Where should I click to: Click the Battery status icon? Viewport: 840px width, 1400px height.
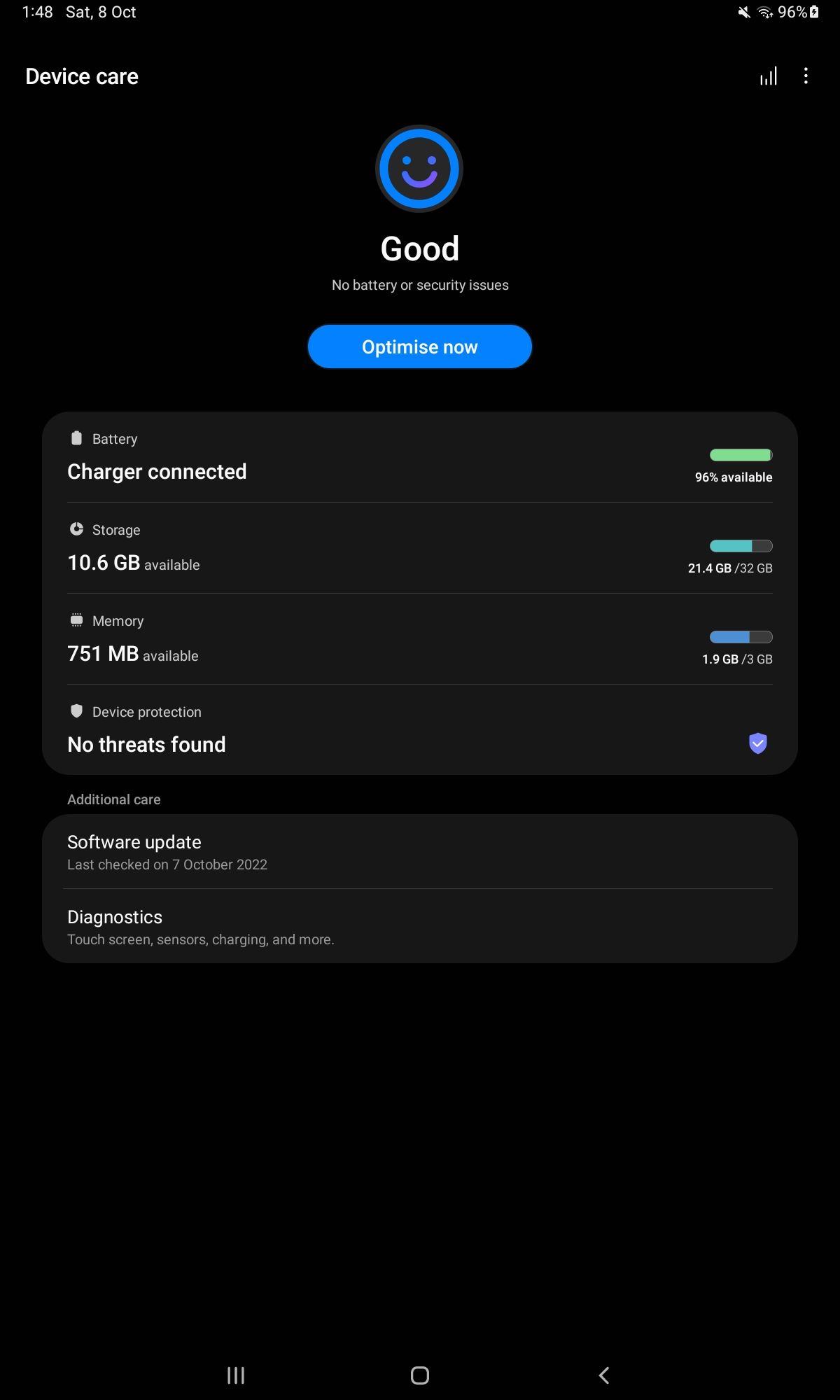pos(76,438)
